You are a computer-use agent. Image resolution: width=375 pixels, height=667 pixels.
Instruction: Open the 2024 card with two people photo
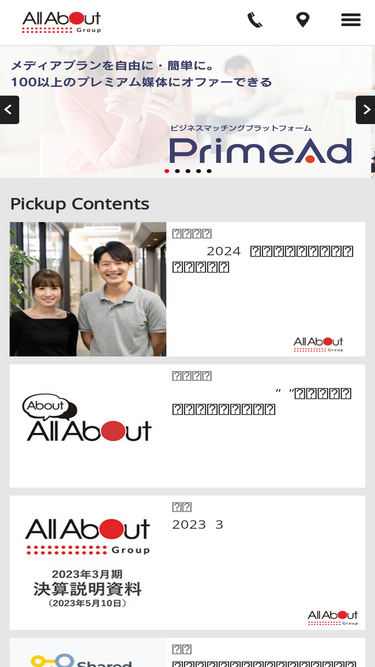point(188,289)
